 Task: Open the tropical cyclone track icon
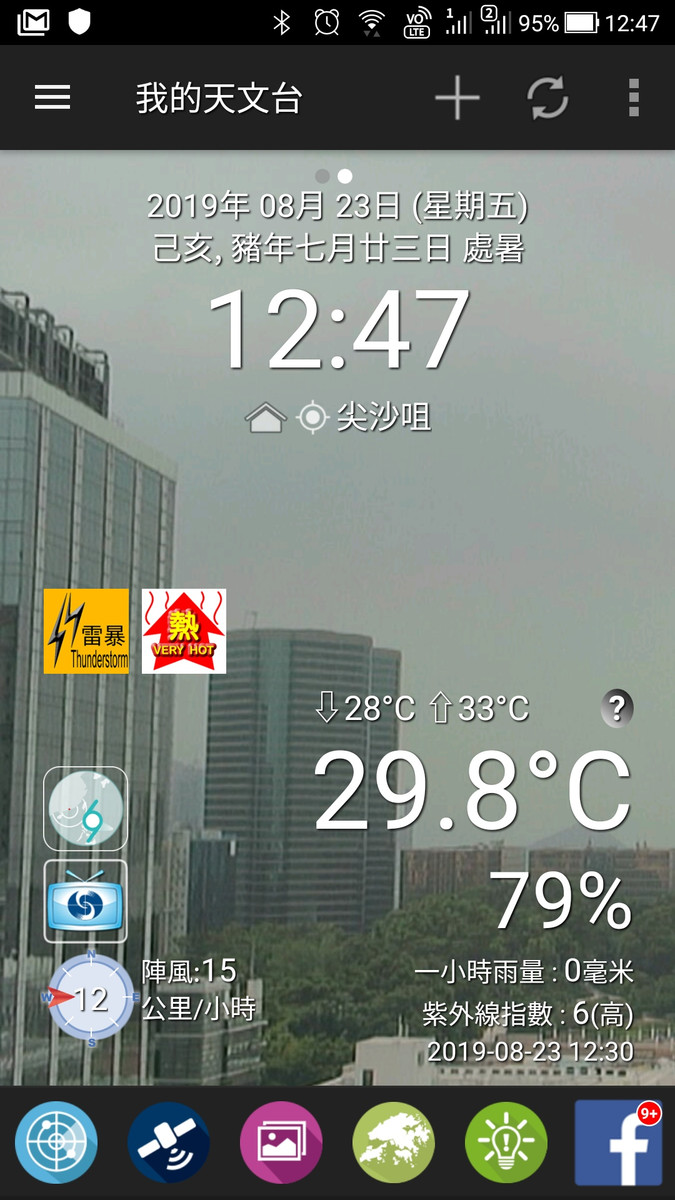pyautogui.click(x=86, y=808)
